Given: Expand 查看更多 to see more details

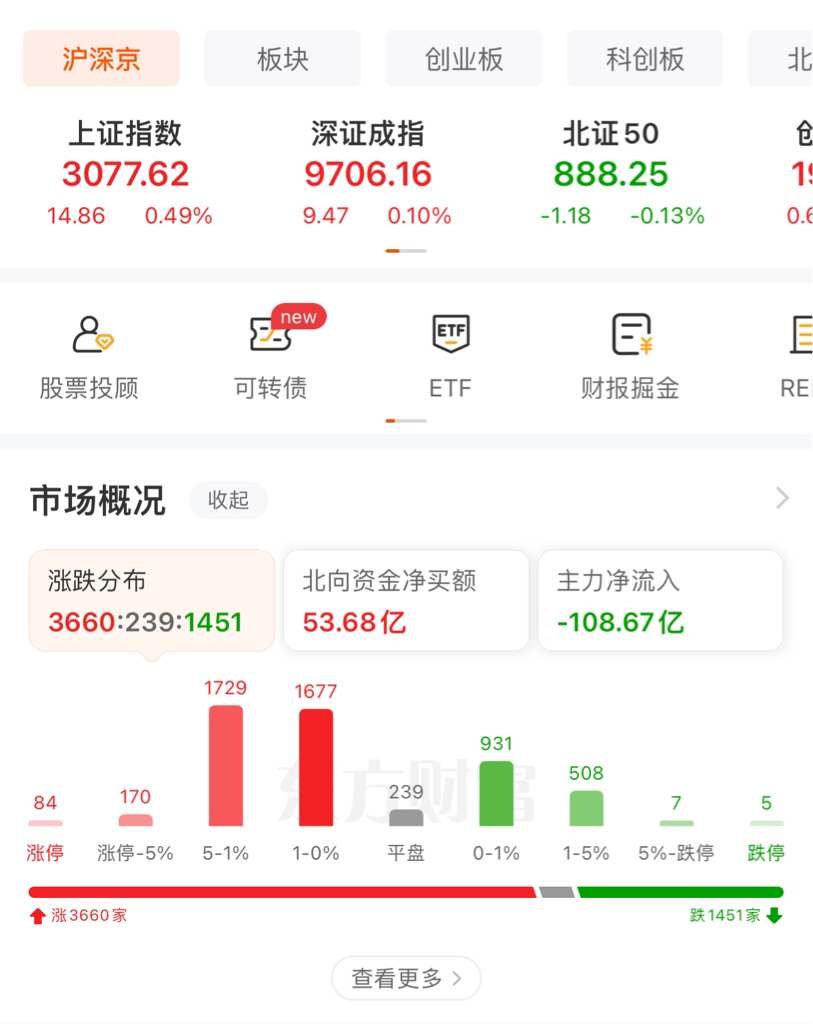Looking at the screenshot, I should (x=406, y=978).
